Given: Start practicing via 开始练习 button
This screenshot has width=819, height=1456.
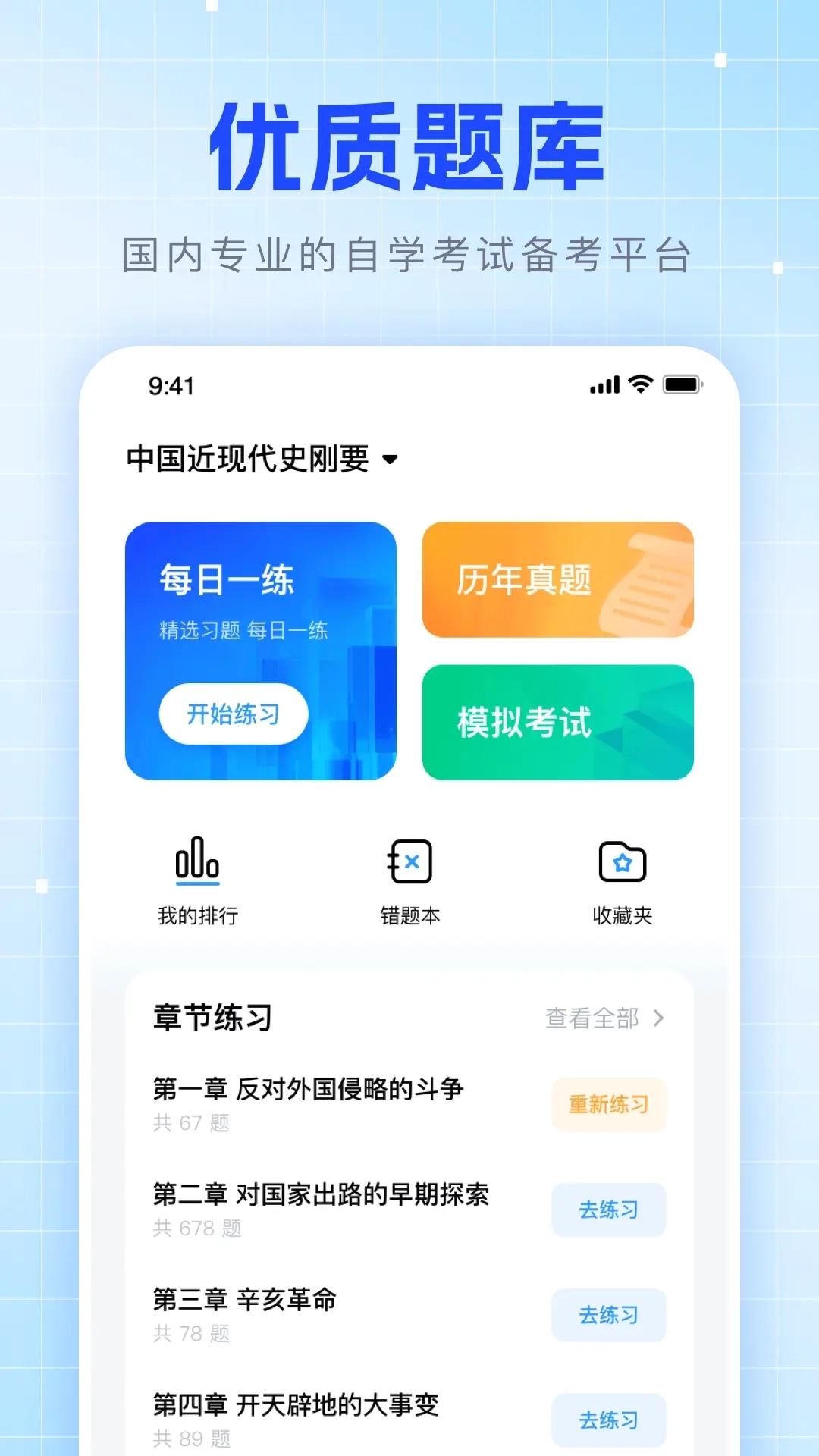Looking at the screenshot, I should [234, 714].
